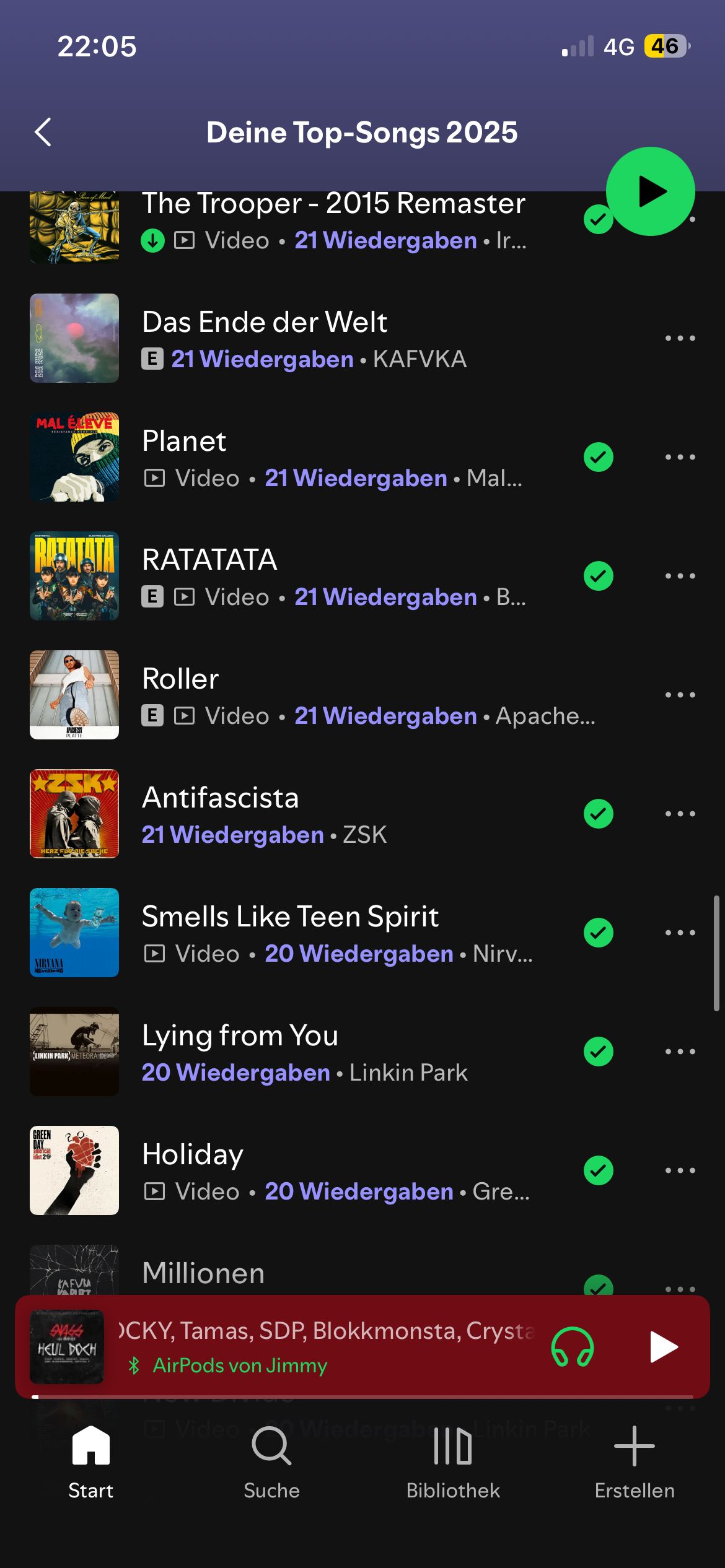The height and width of the screenshot is (1568, 725).
Task: Go back from Deine Top-Songs 2025
Action: [43, 132]
